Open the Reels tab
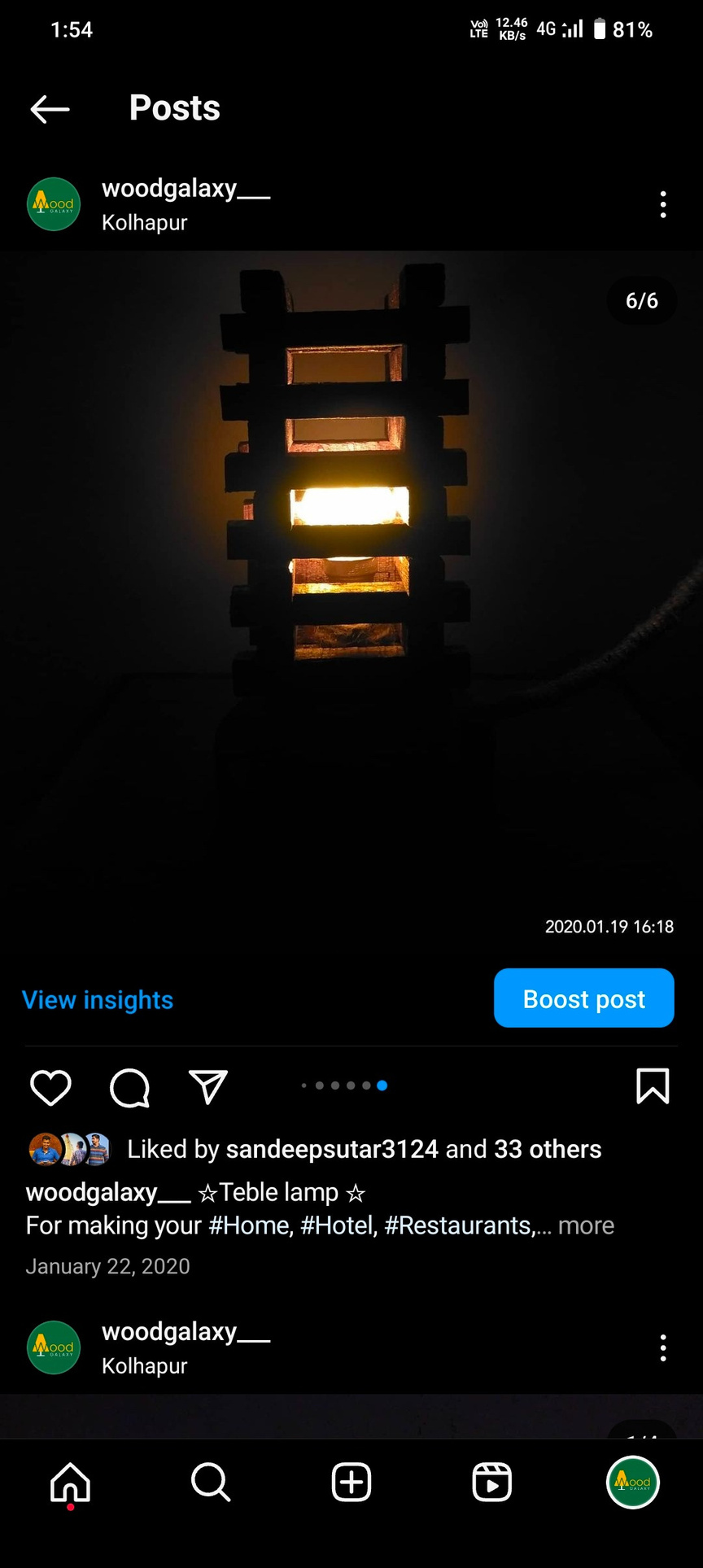This screenshot has height=1568, width=703. tap(492, 1482)
